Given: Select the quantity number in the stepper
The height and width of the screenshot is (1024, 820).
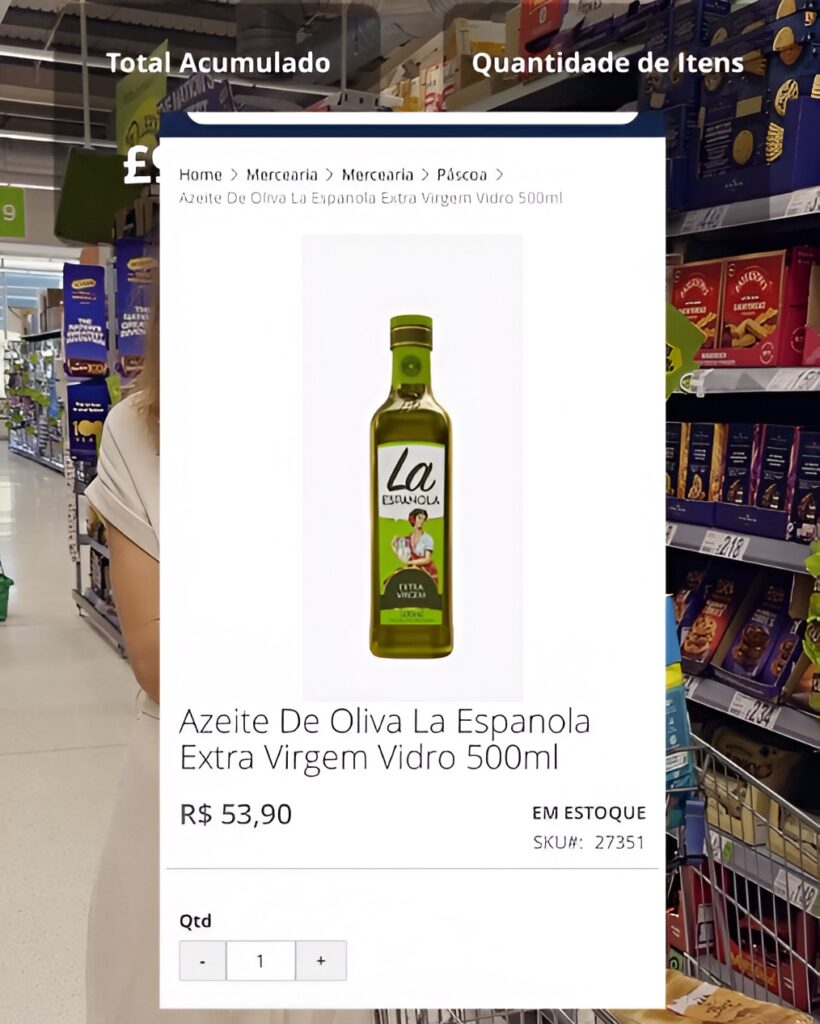Looking at the screenshot, I should (261, 961).
